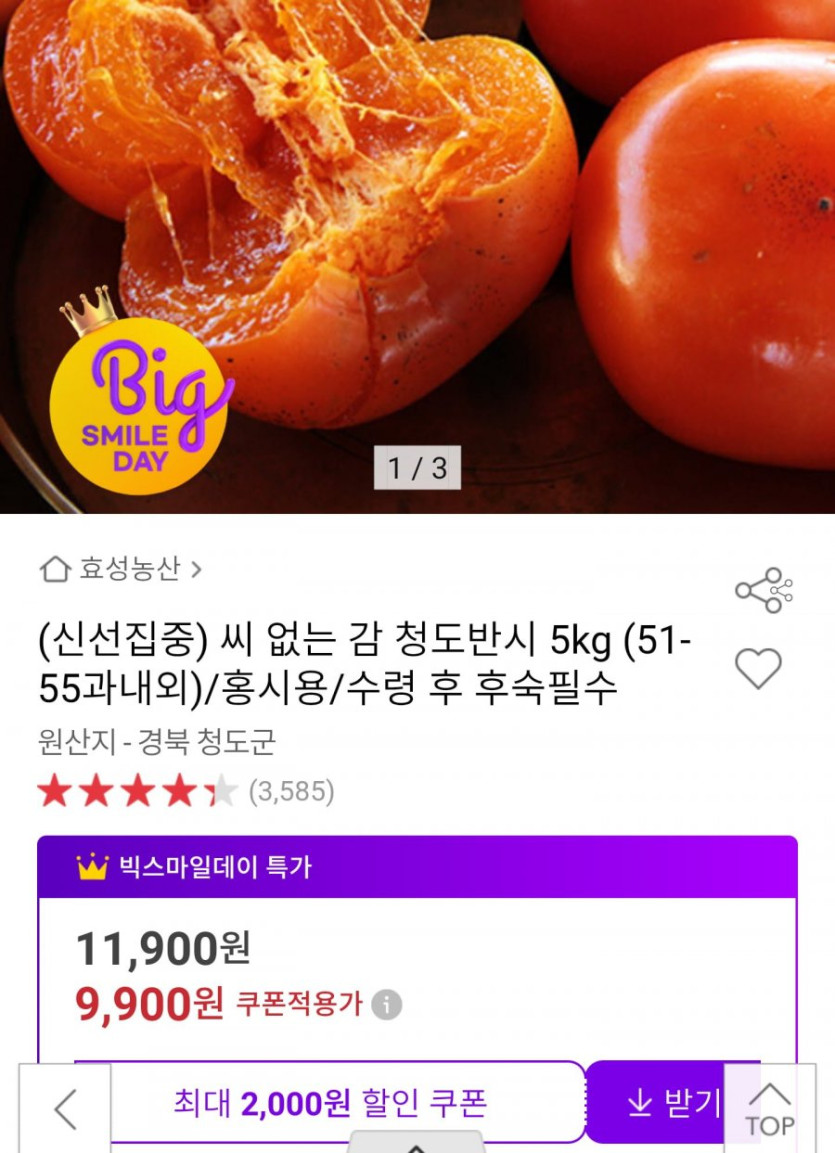Jump back to TOP of page
The image size is (835, 1153).
[769, 1108]
